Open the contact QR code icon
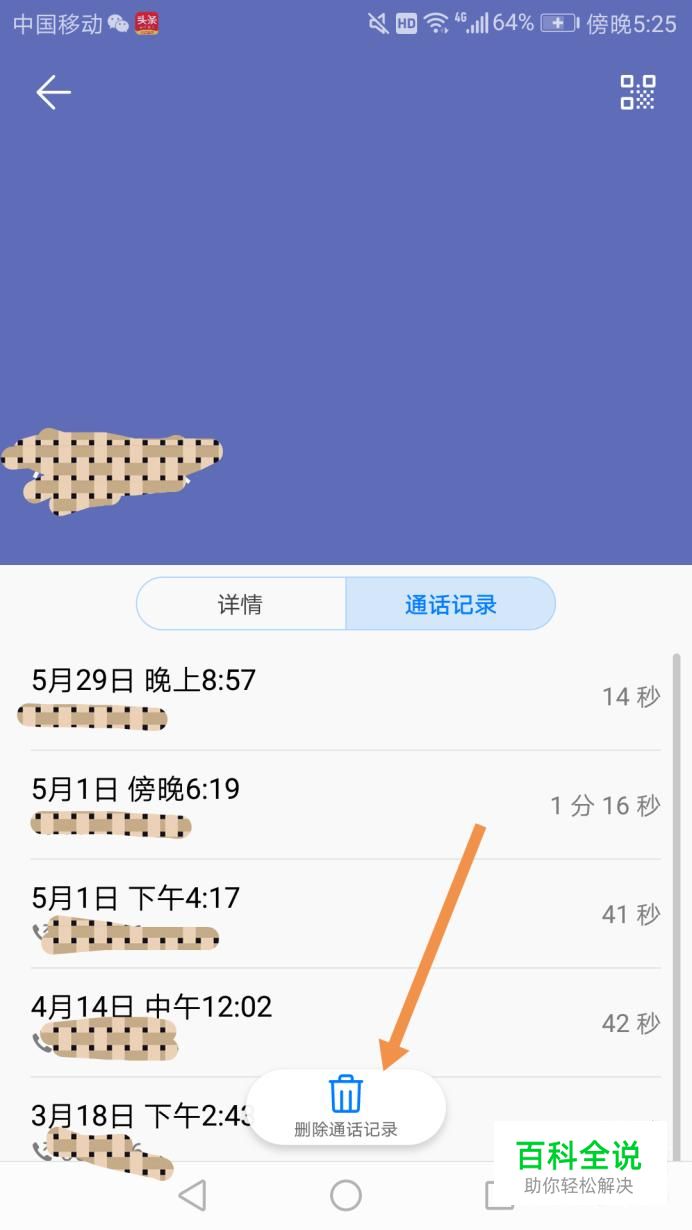This screenshot has width=692, height=1230. 638,92
